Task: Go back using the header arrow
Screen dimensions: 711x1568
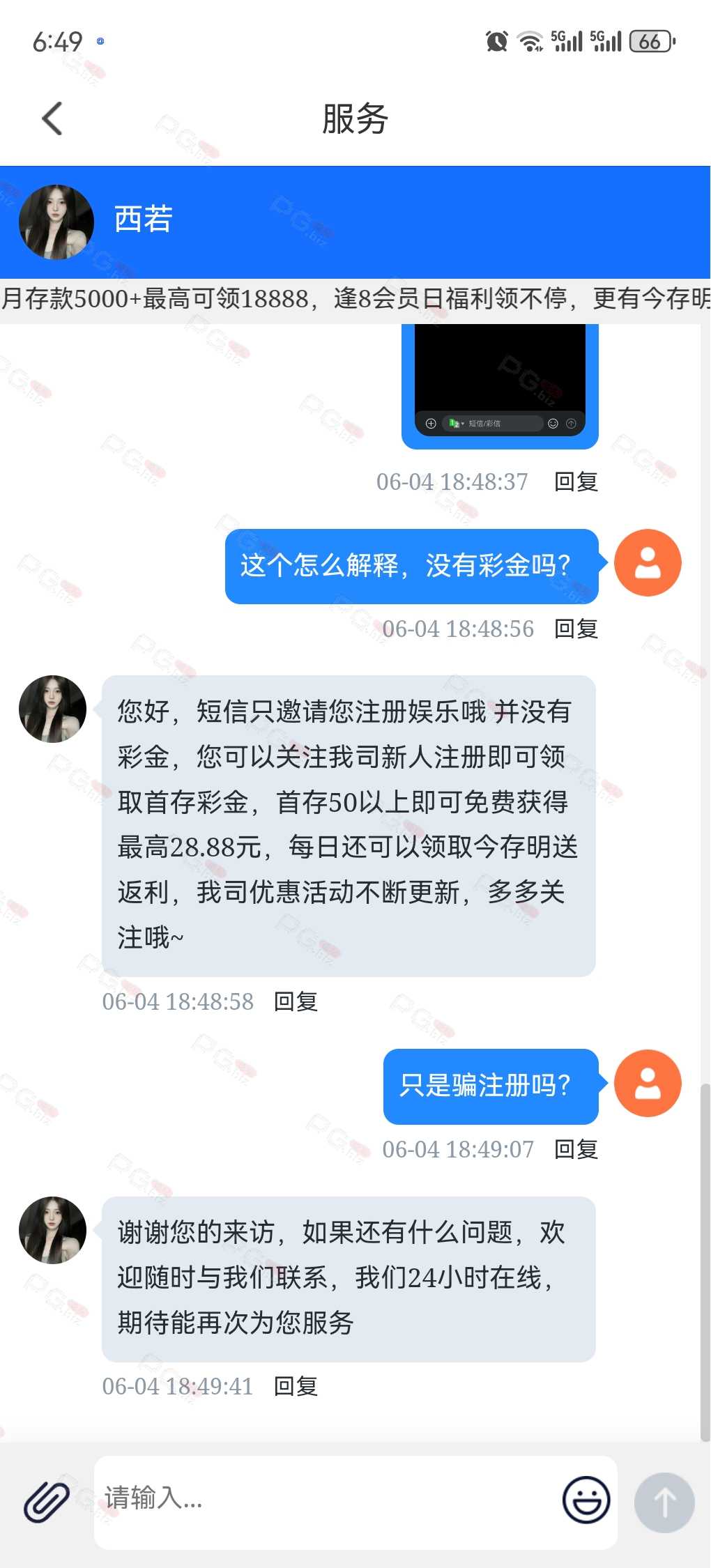Action: (52, 118)
